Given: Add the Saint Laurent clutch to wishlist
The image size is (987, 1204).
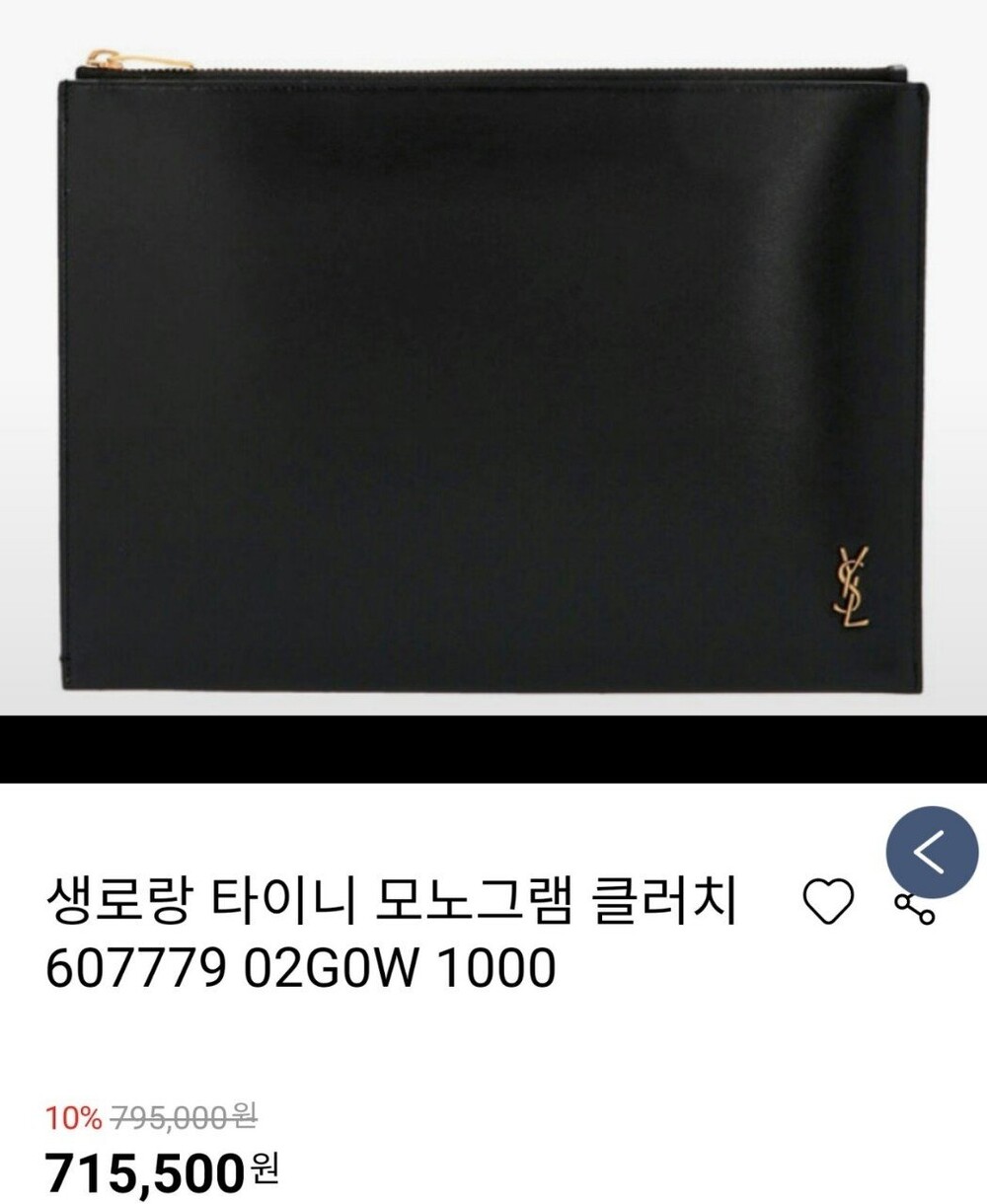Looking at the screenshot, I should (828, 903).
